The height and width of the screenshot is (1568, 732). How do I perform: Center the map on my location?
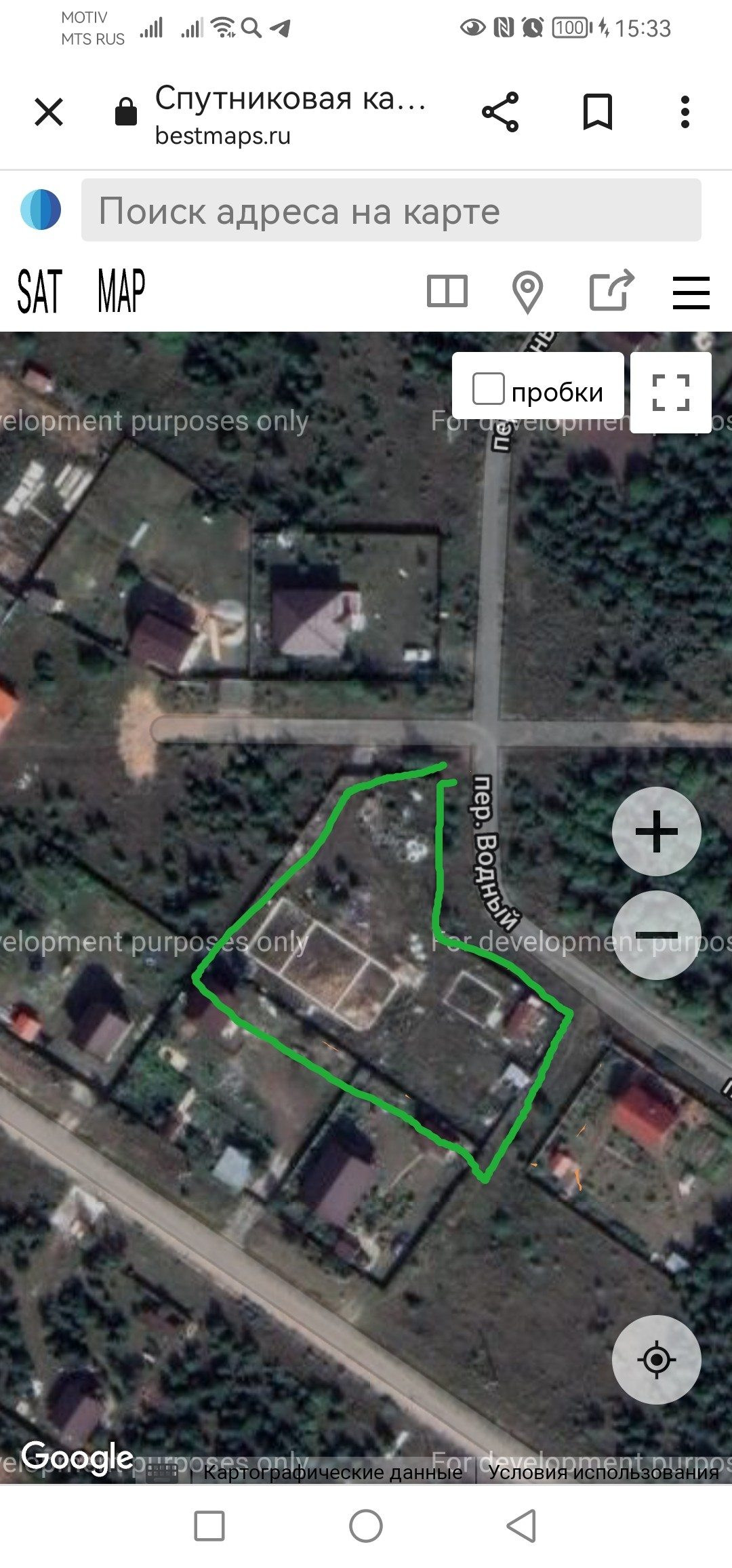[656, 1359]
